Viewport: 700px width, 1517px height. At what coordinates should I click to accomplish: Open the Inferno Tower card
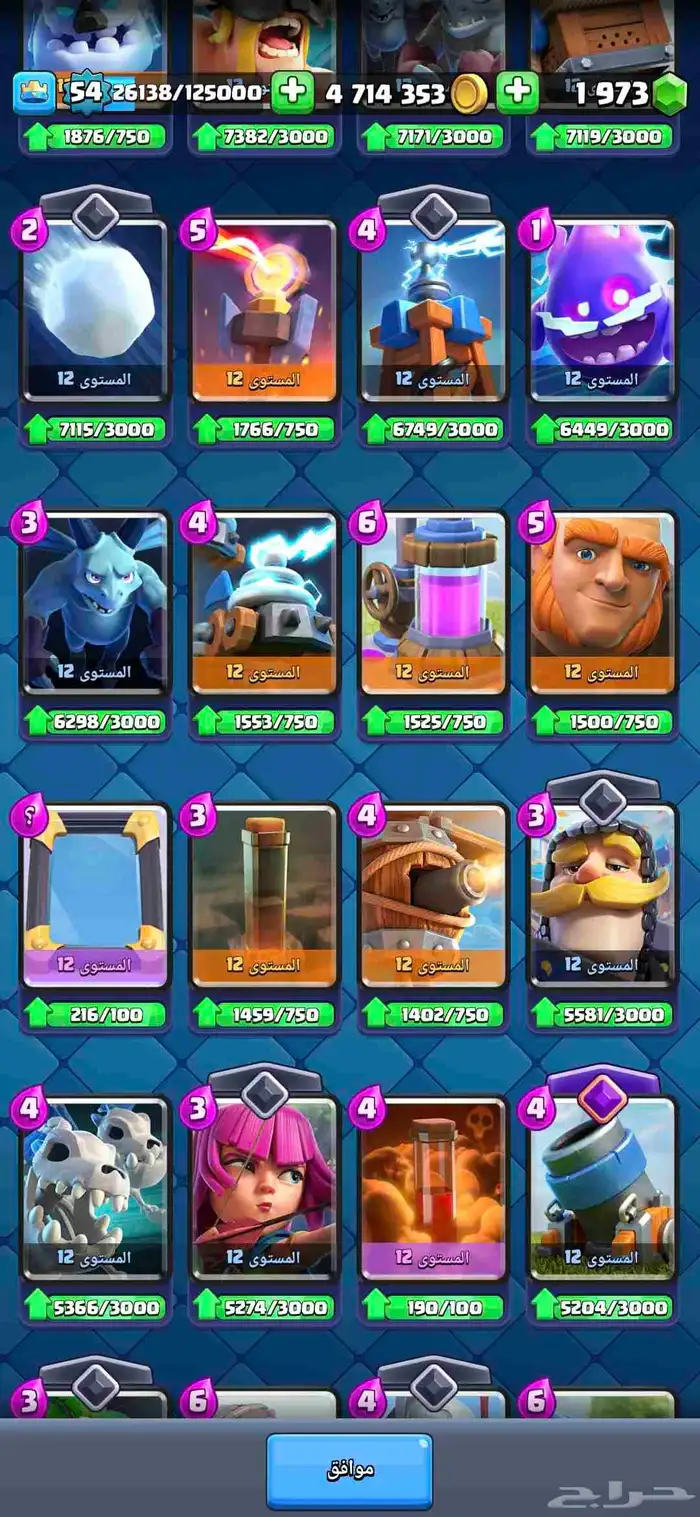[x=264, y=312]
